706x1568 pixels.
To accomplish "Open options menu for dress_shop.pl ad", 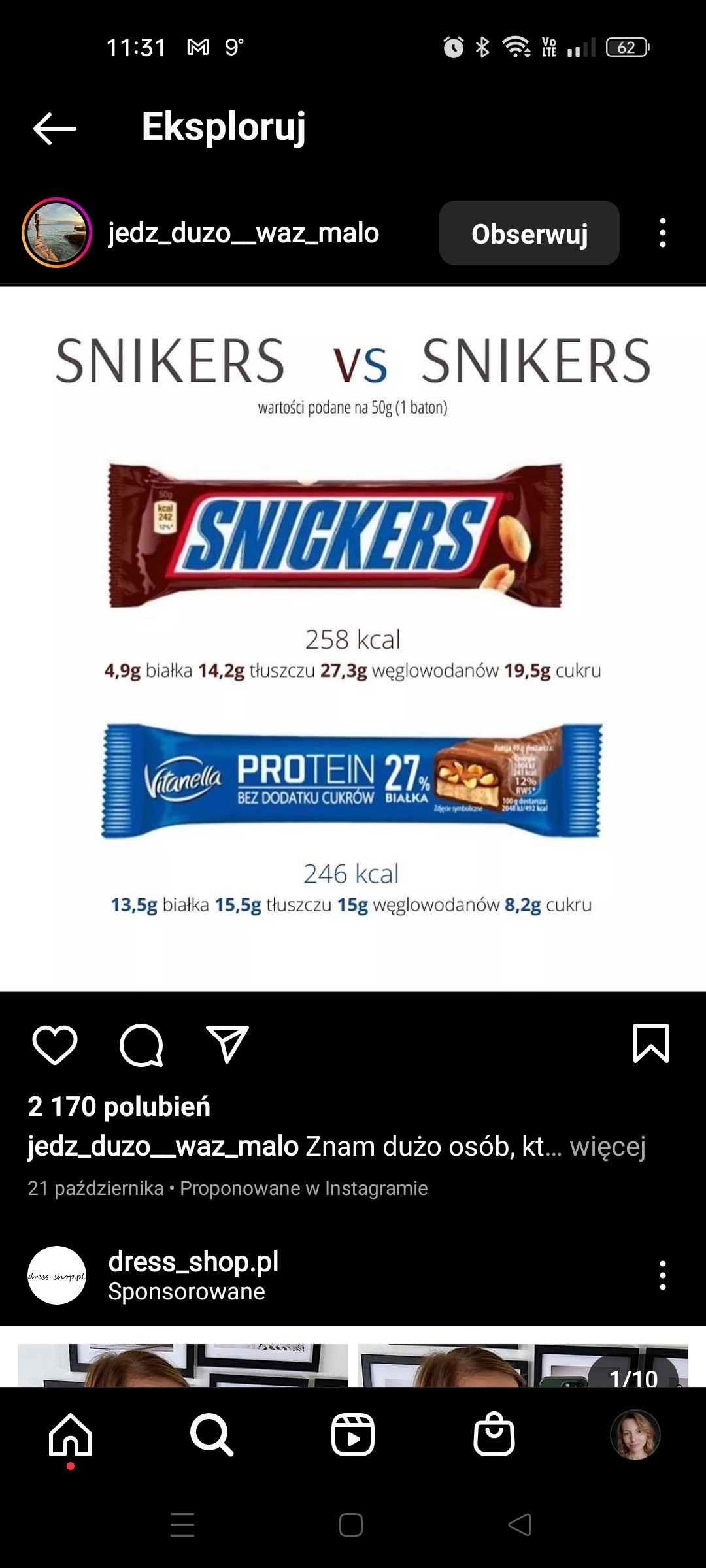I will coord(662,1275).
